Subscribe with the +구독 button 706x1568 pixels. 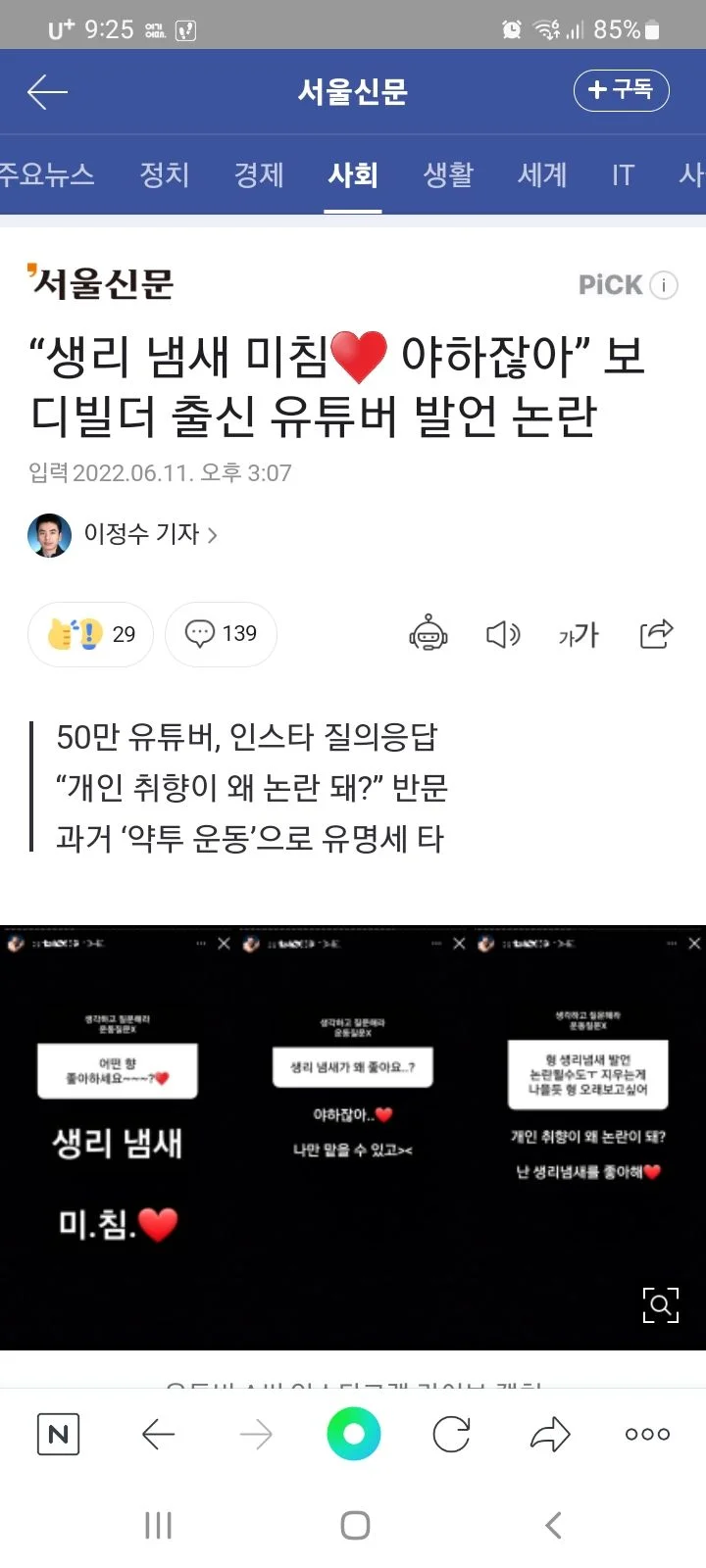pos(621,90)
